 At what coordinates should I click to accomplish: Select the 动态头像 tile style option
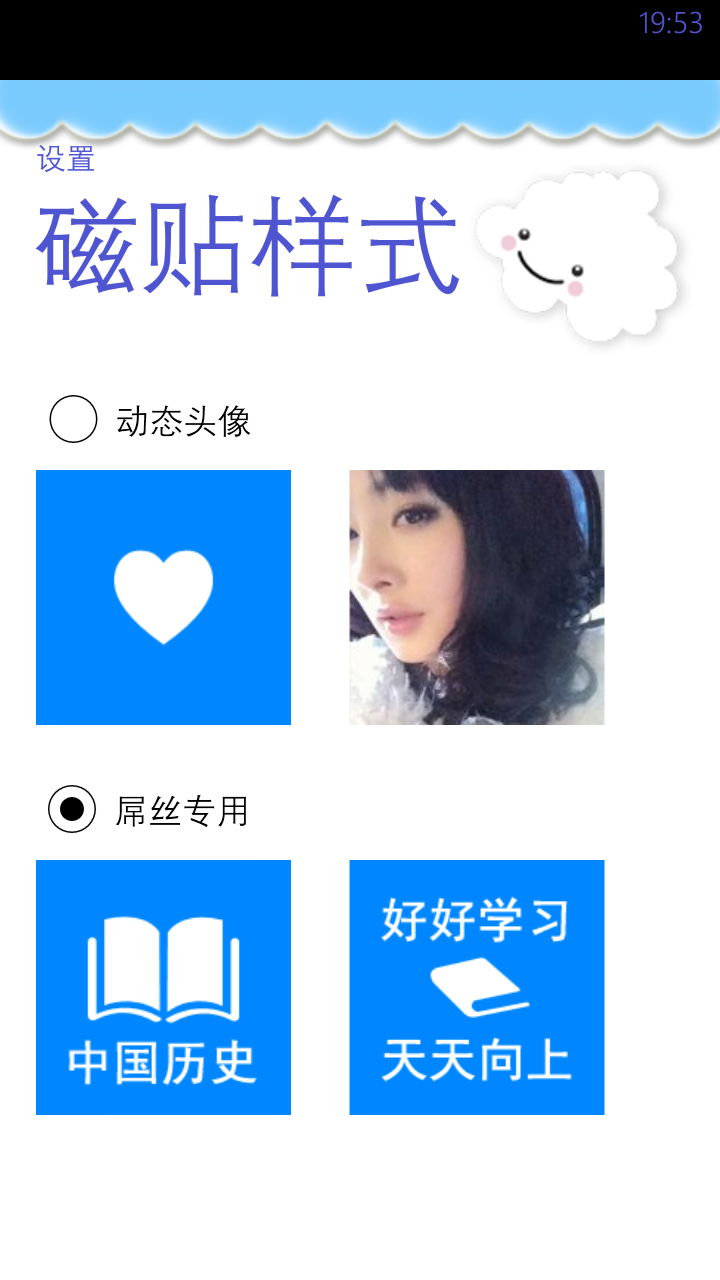click(x=74, y=419)
